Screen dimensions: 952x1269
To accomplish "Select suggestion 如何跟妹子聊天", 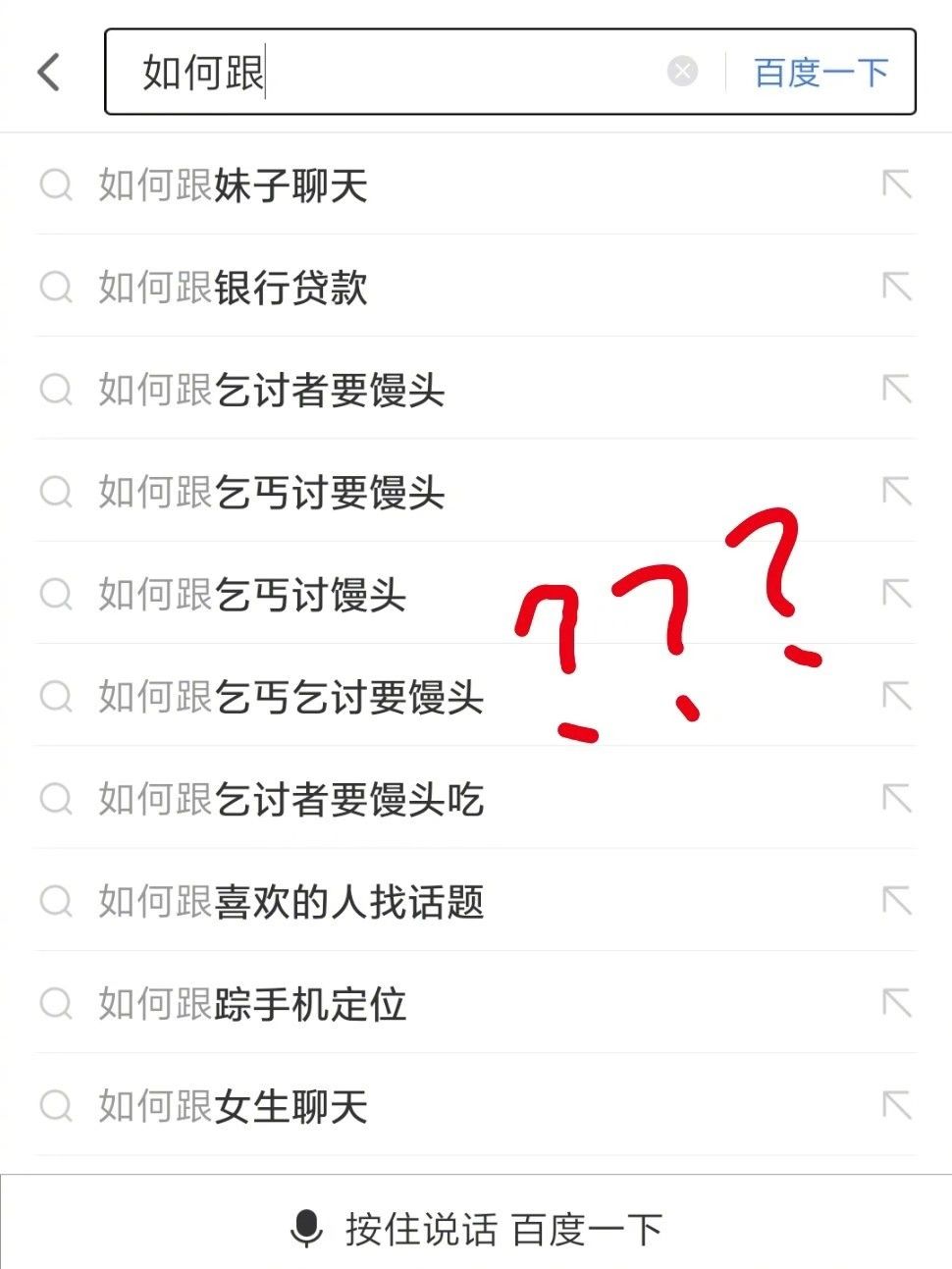I will pos(233,185).
